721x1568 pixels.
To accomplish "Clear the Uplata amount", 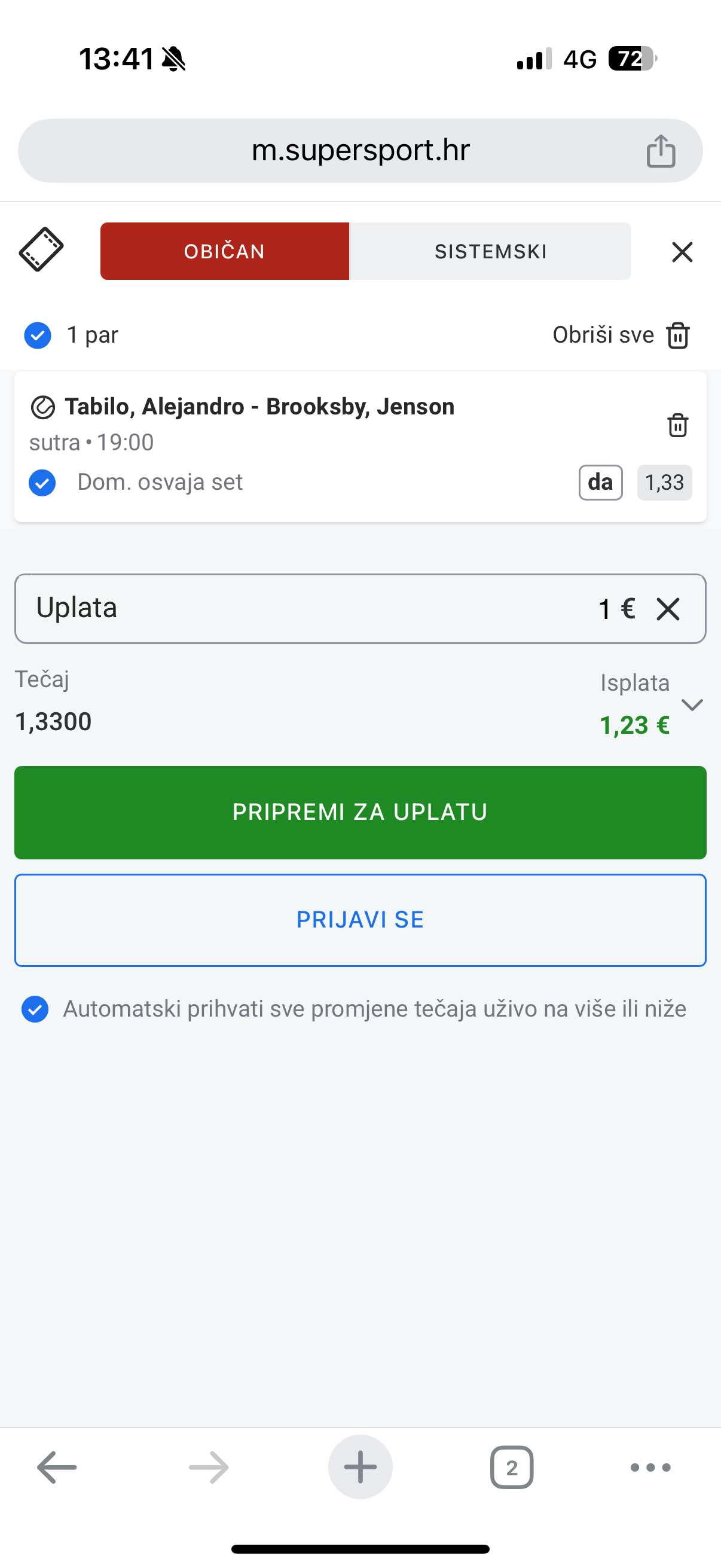I will coord(668,609).
